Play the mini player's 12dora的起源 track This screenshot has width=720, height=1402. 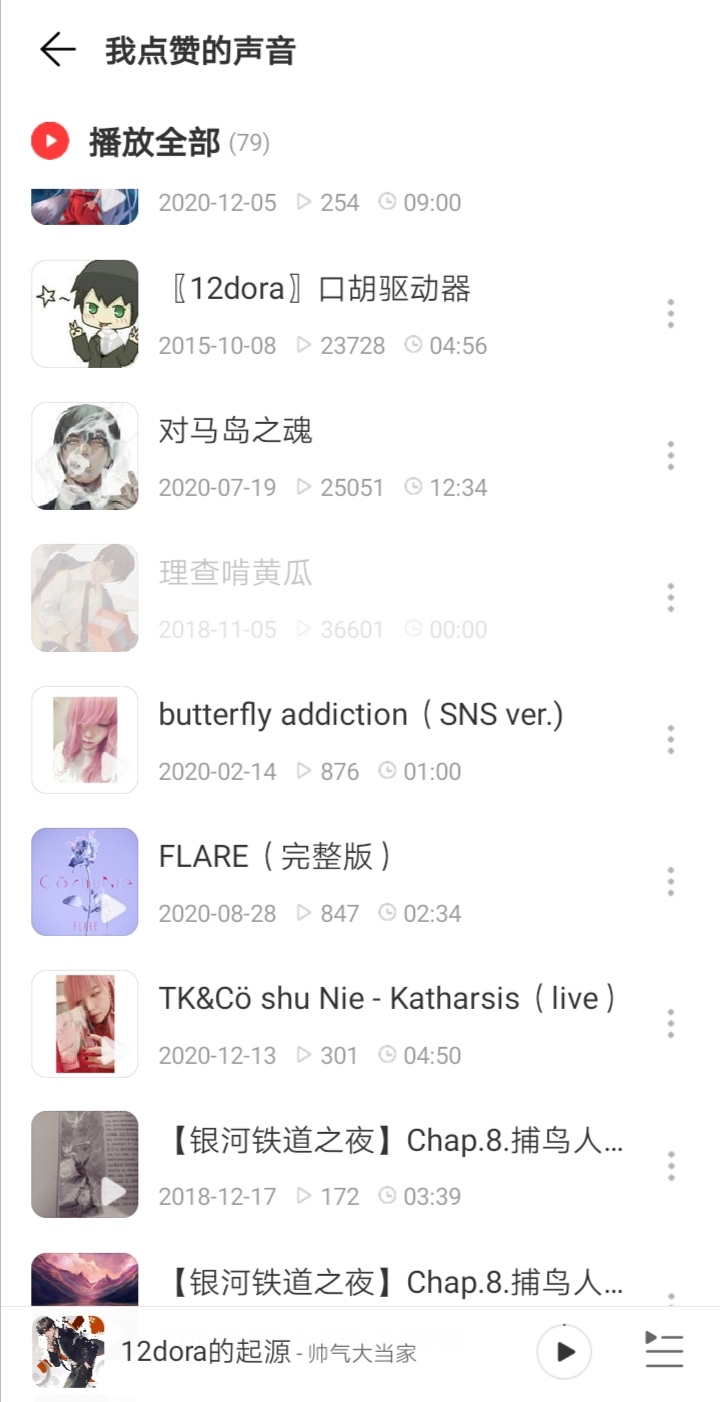point(565,1352)
